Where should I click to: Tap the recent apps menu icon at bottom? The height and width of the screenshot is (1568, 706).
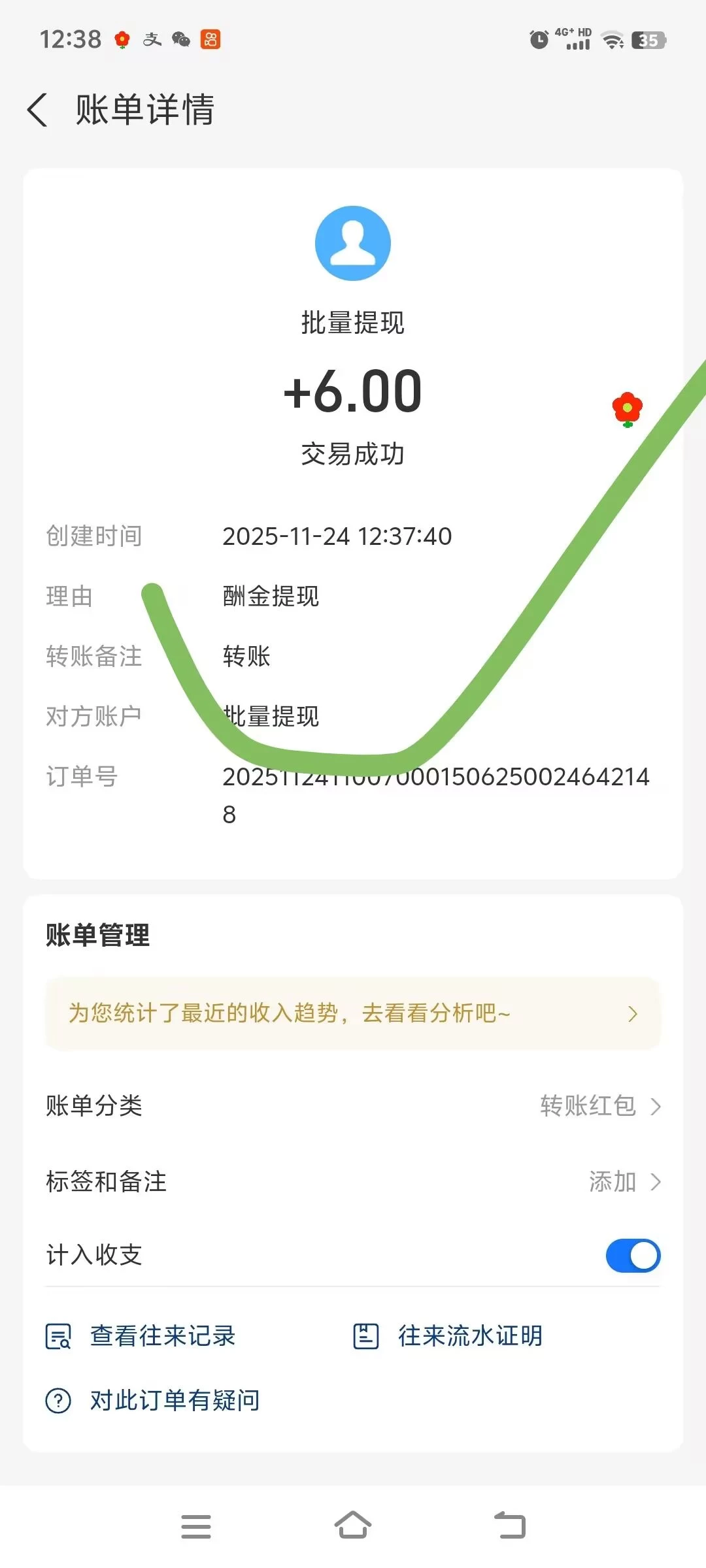pyautogui.click(x=196, y=1525)
